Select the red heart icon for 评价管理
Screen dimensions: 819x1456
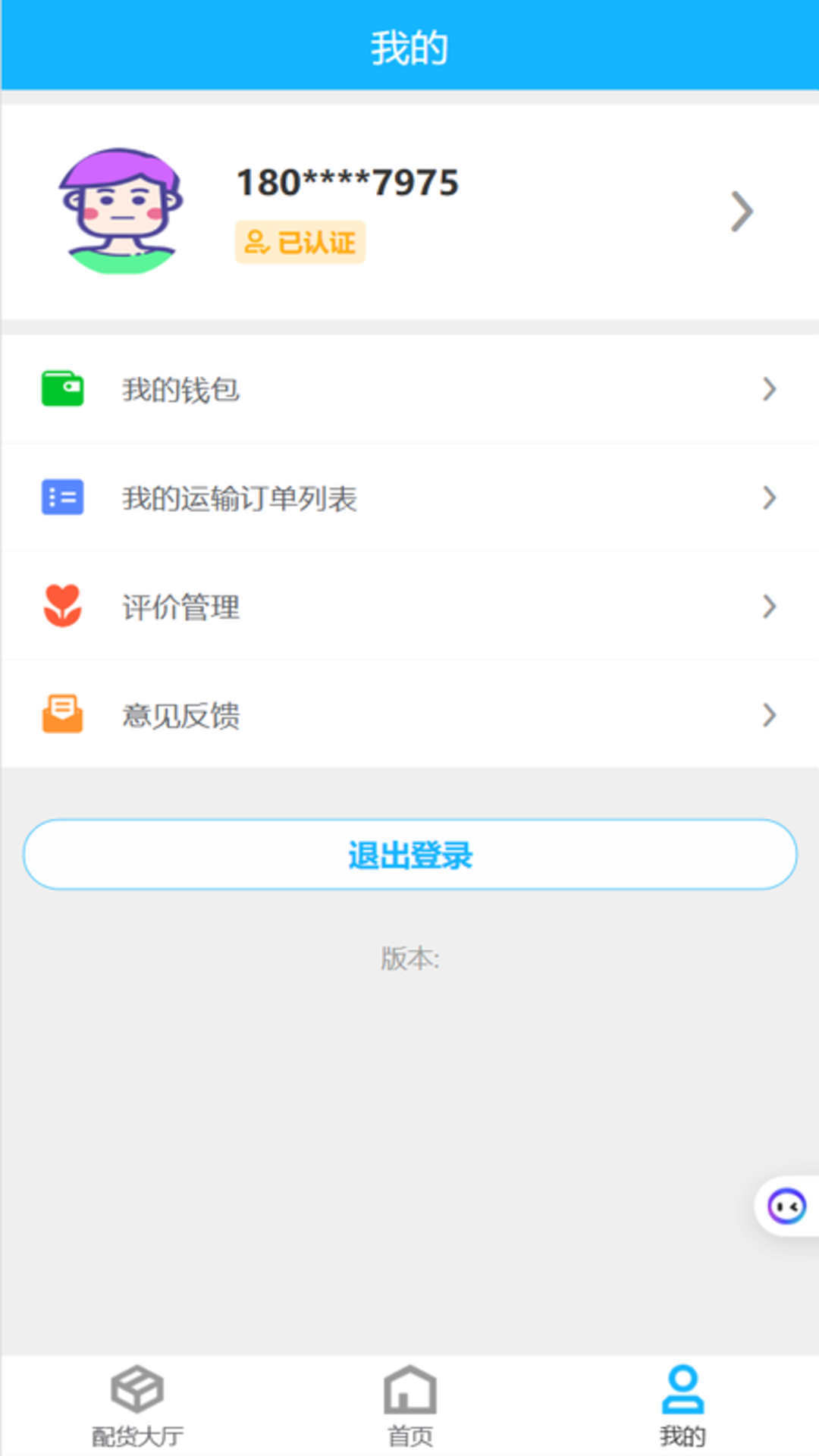[62, 607]
